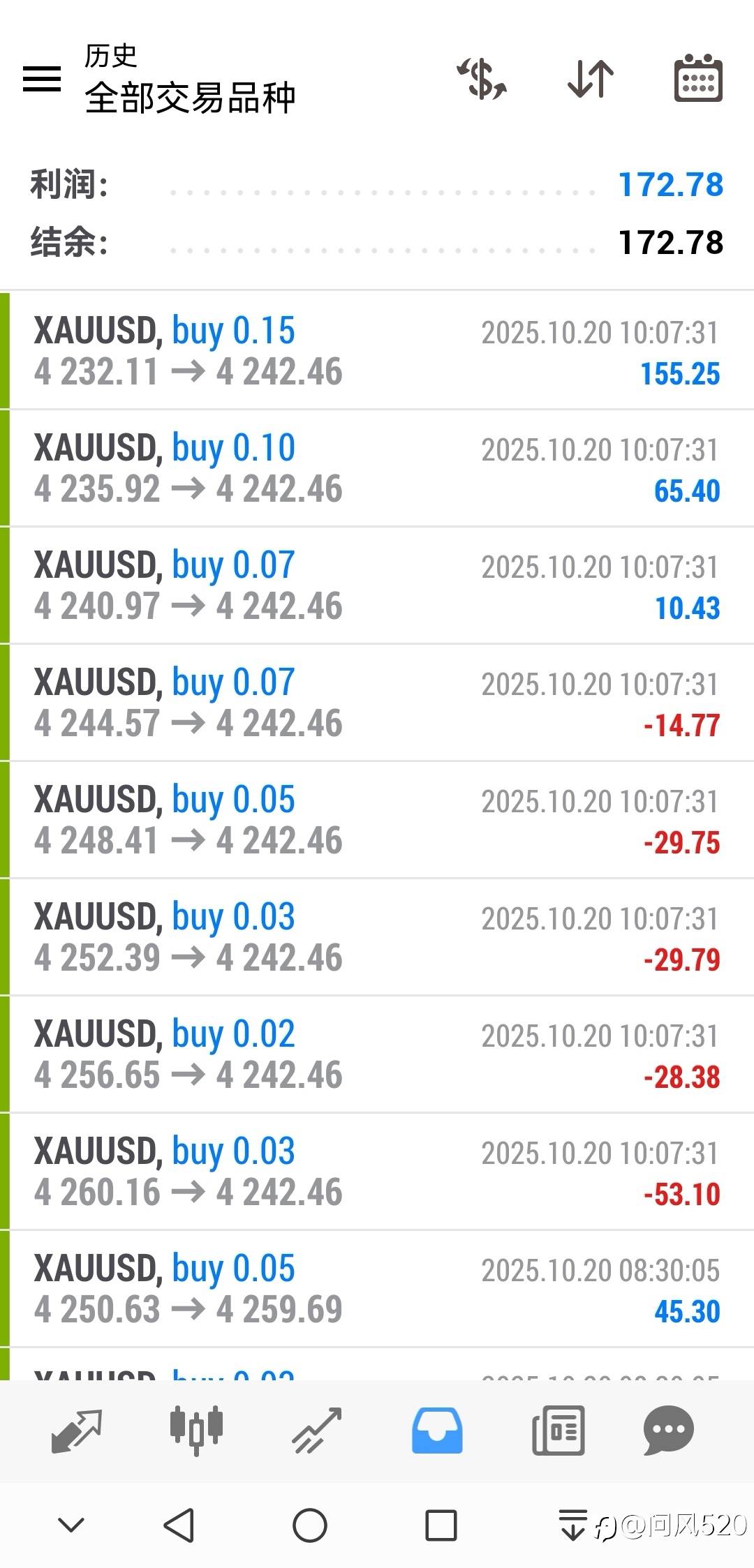Open the buy 0.02 trade at 4 256.65
The image size is (754, 1568).
[377, 1054]
